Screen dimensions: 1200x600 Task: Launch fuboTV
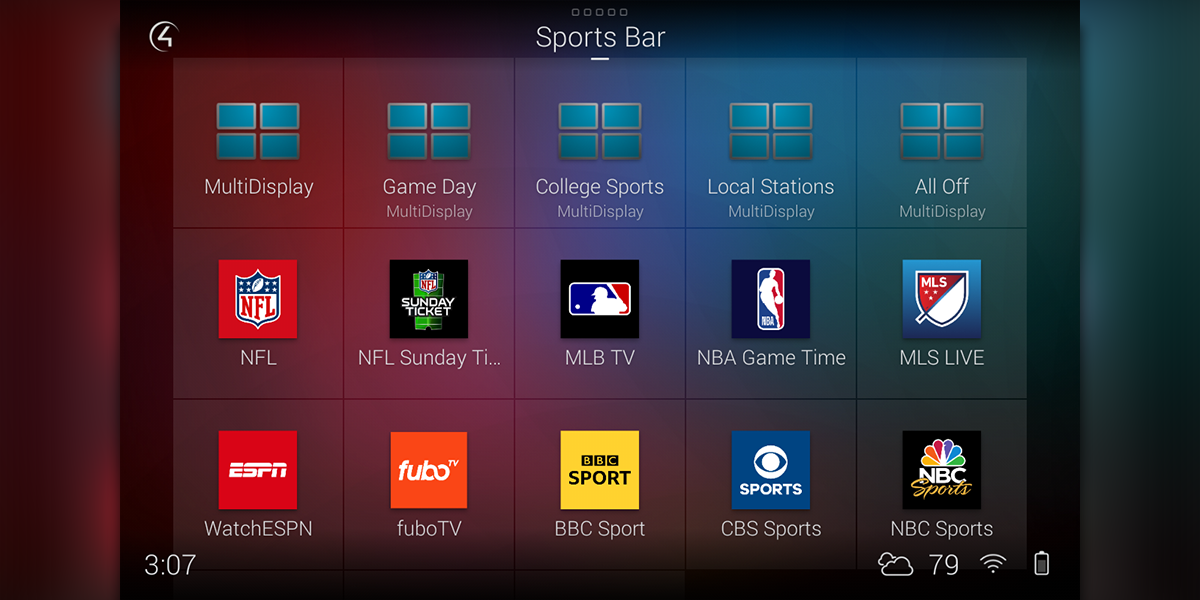[x=429, y=470]
